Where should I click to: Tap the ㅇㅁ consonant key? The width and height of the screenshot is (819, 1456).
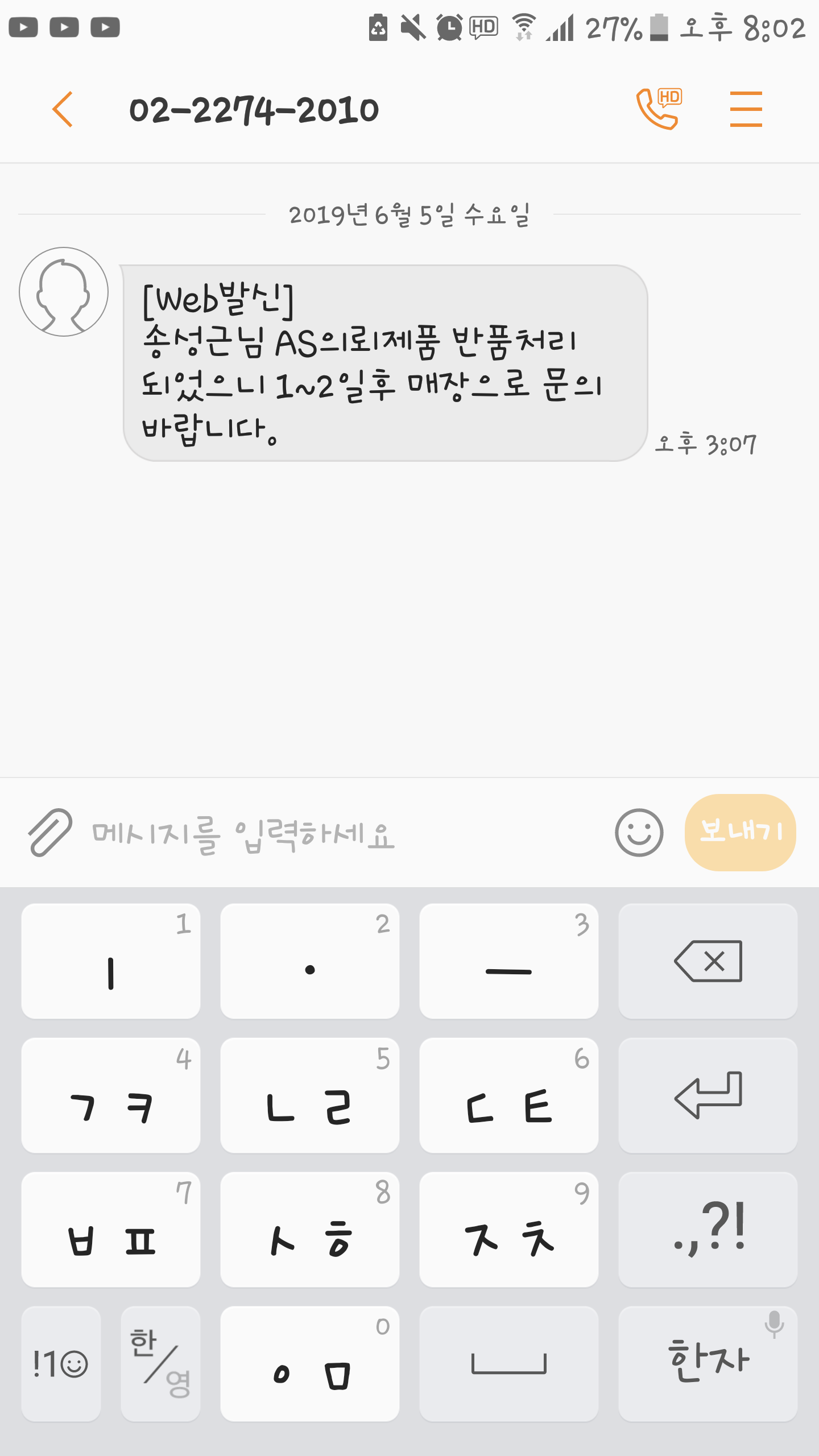click(x=310, y=1364)
